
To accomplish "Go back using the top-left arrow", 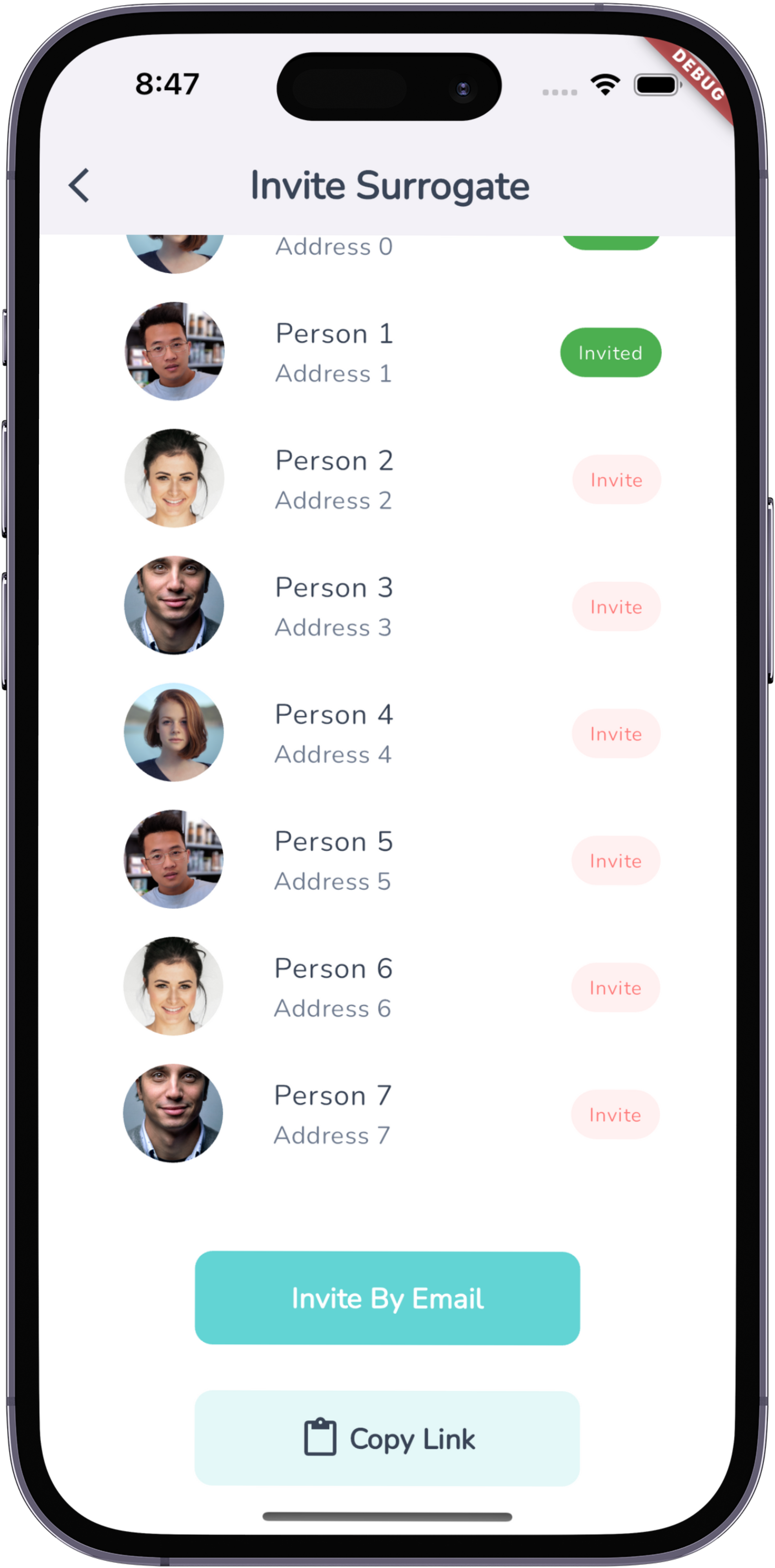I will click(x=79, y=185).
